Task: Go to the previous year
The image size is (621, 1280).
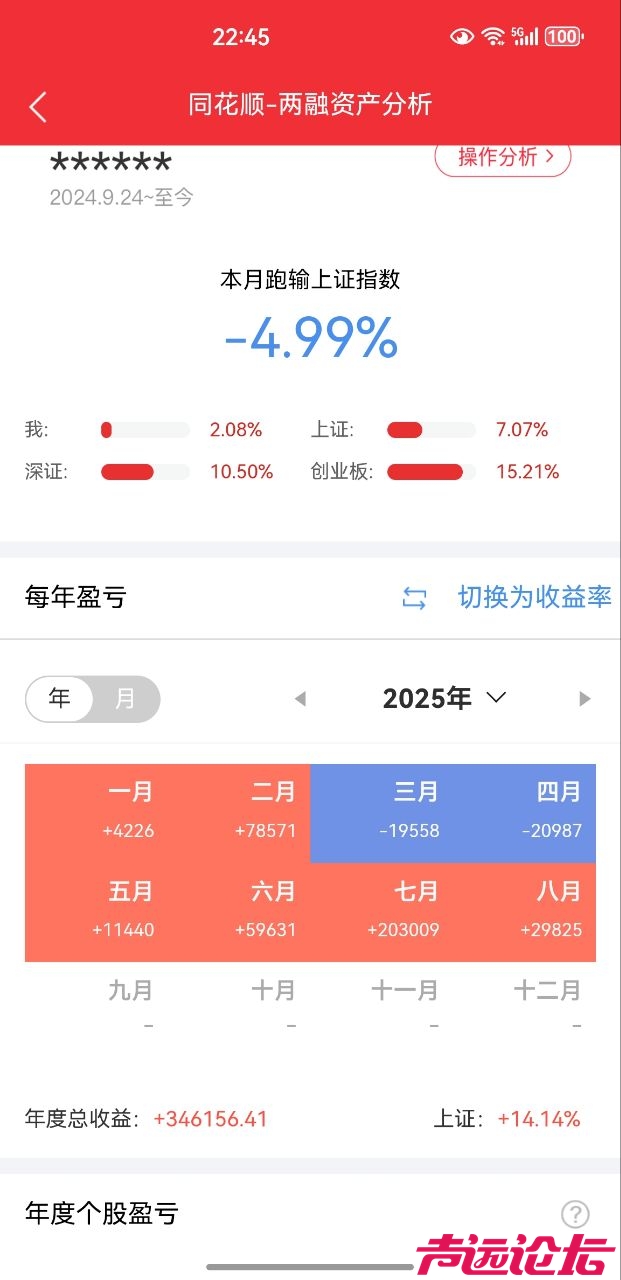Action: point(300,699)
